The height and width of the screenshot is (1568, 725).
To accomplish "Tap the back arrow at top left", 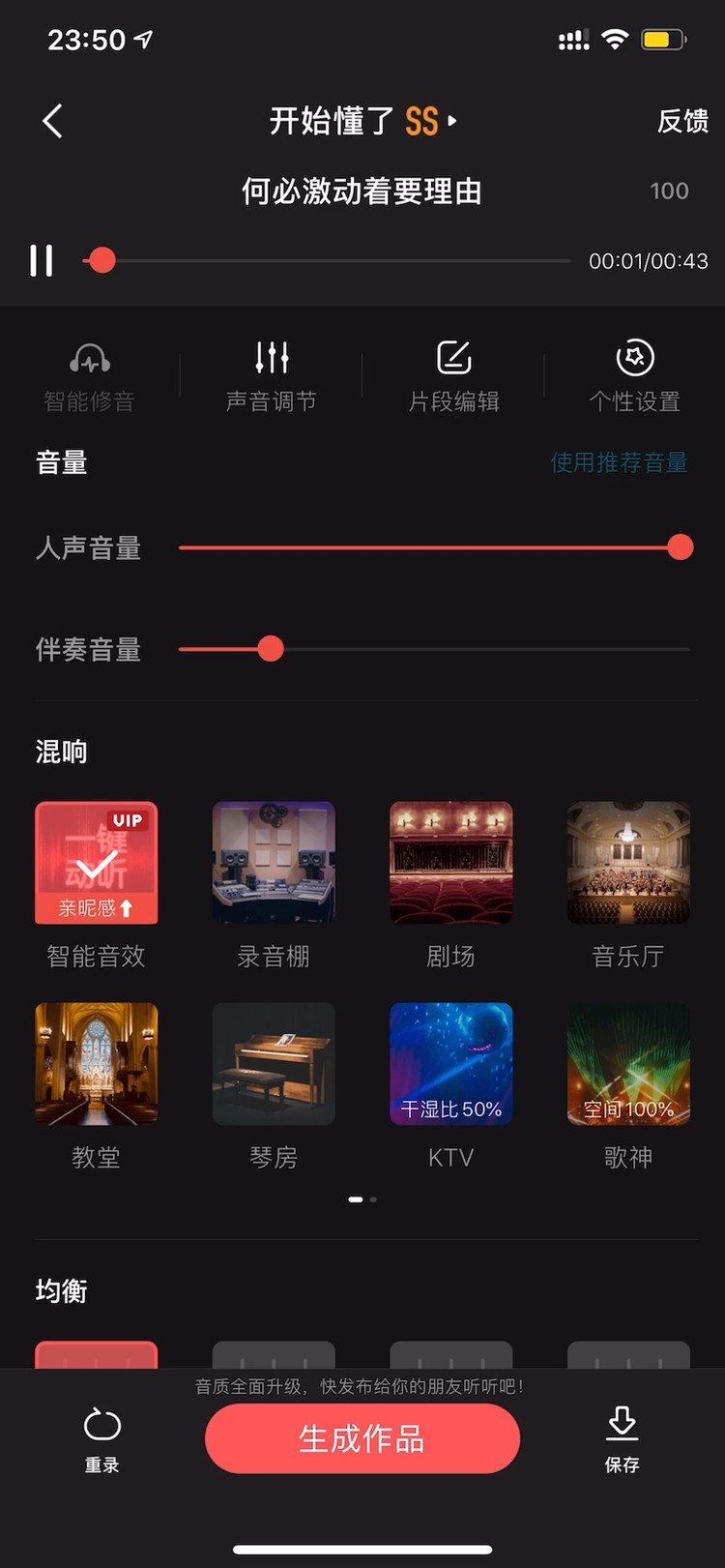I will [x=51, y=121].
